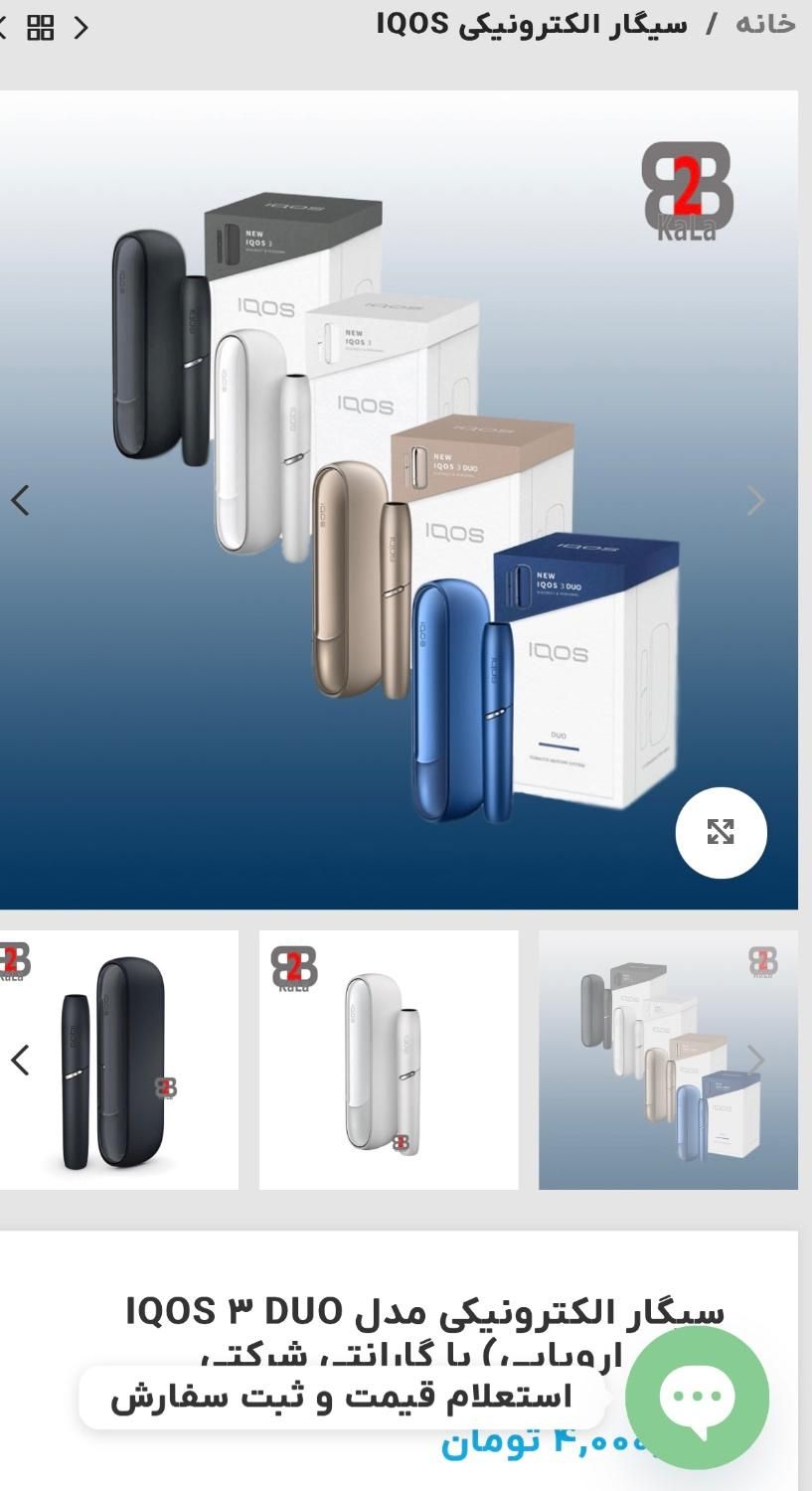Open the green chat bubble button
Image resolution: width=812 pixels, height=1491 pixels.
698,1397
